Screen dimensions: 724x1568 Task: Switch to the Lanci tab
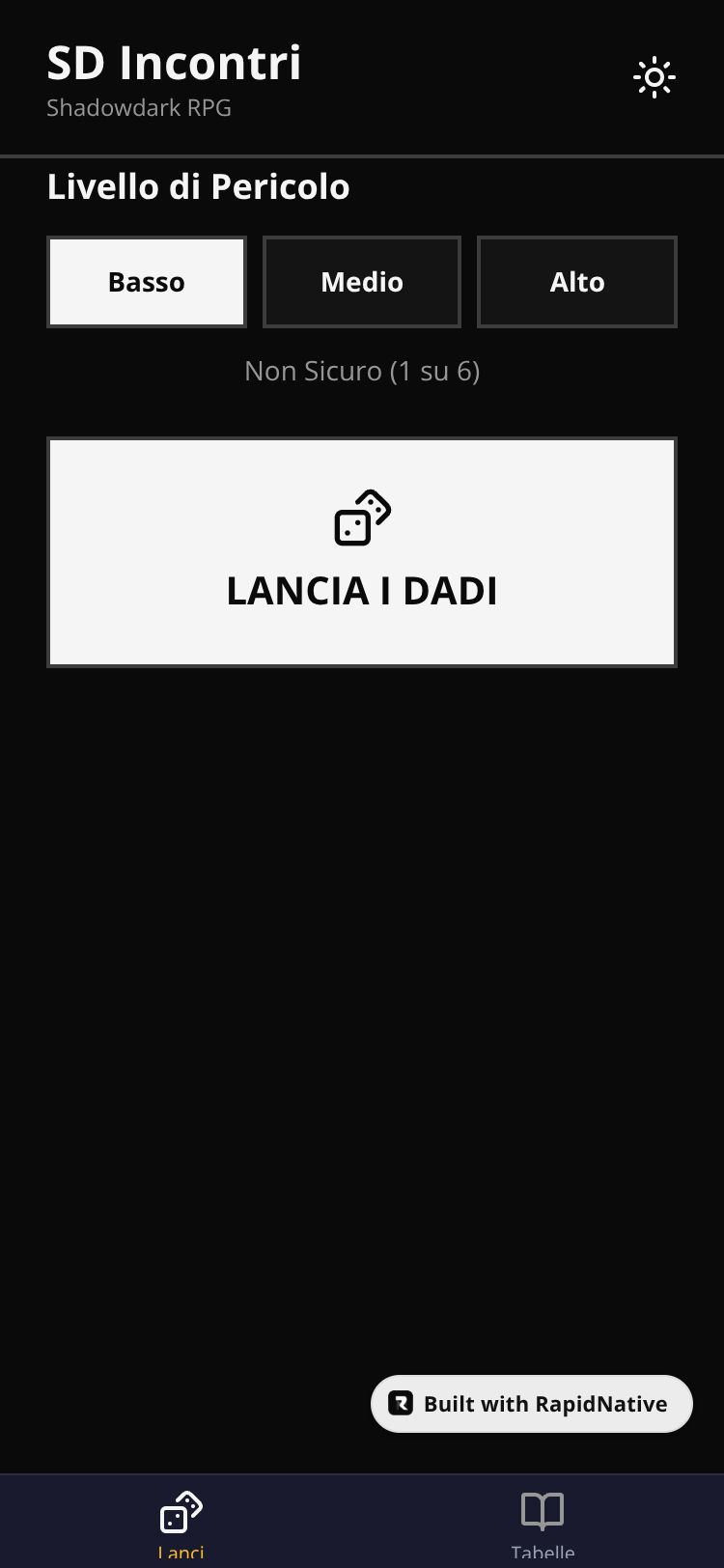(181, 1524)
